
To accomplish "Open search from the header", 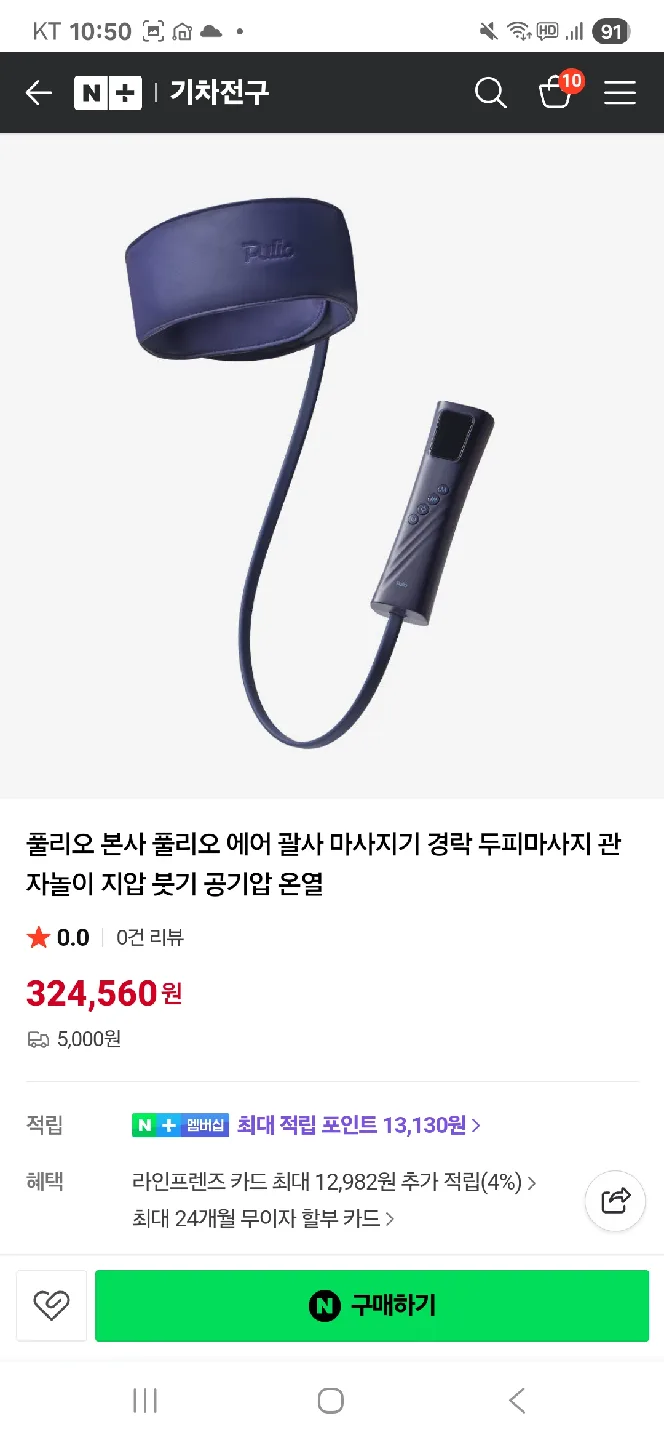I will [x=490, y=93].
